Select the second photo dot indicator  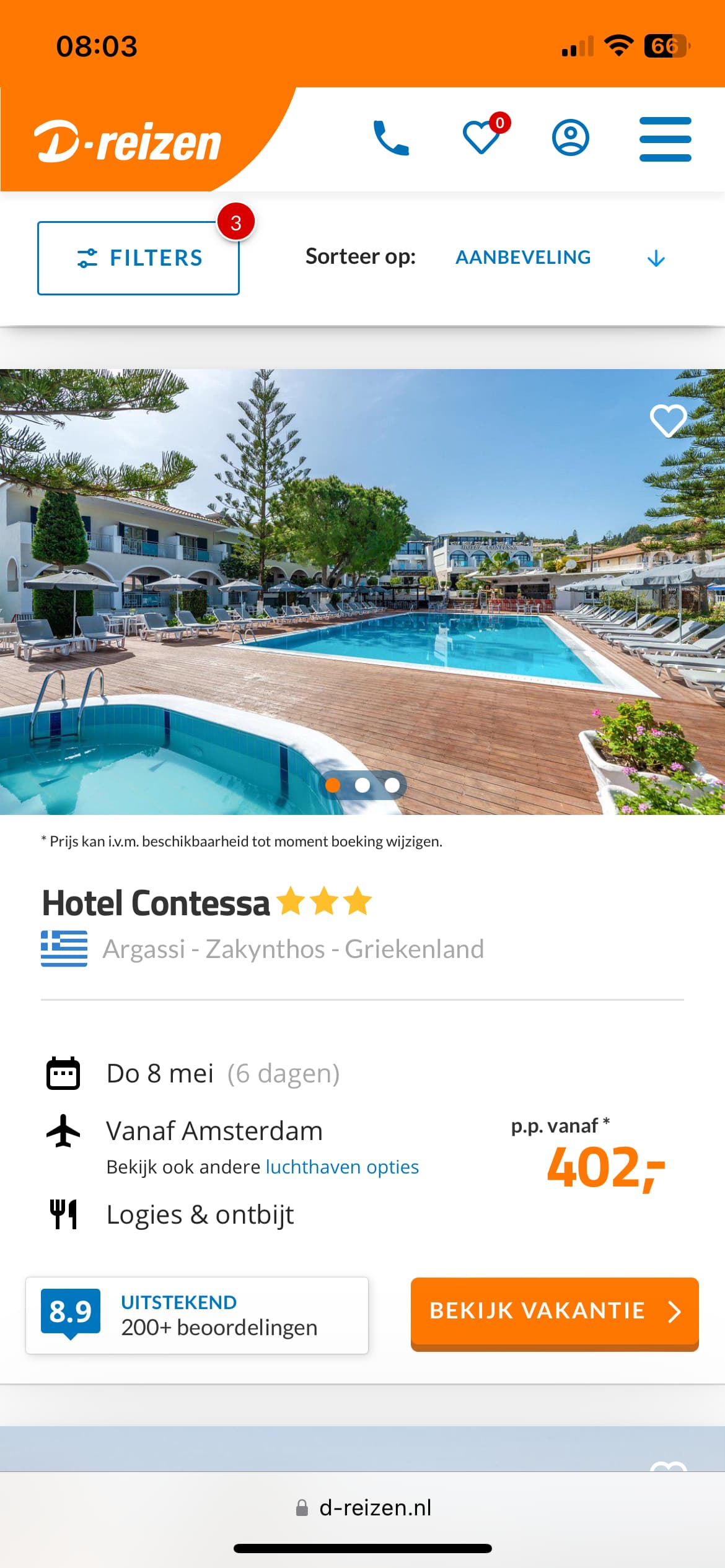(362, 785)
